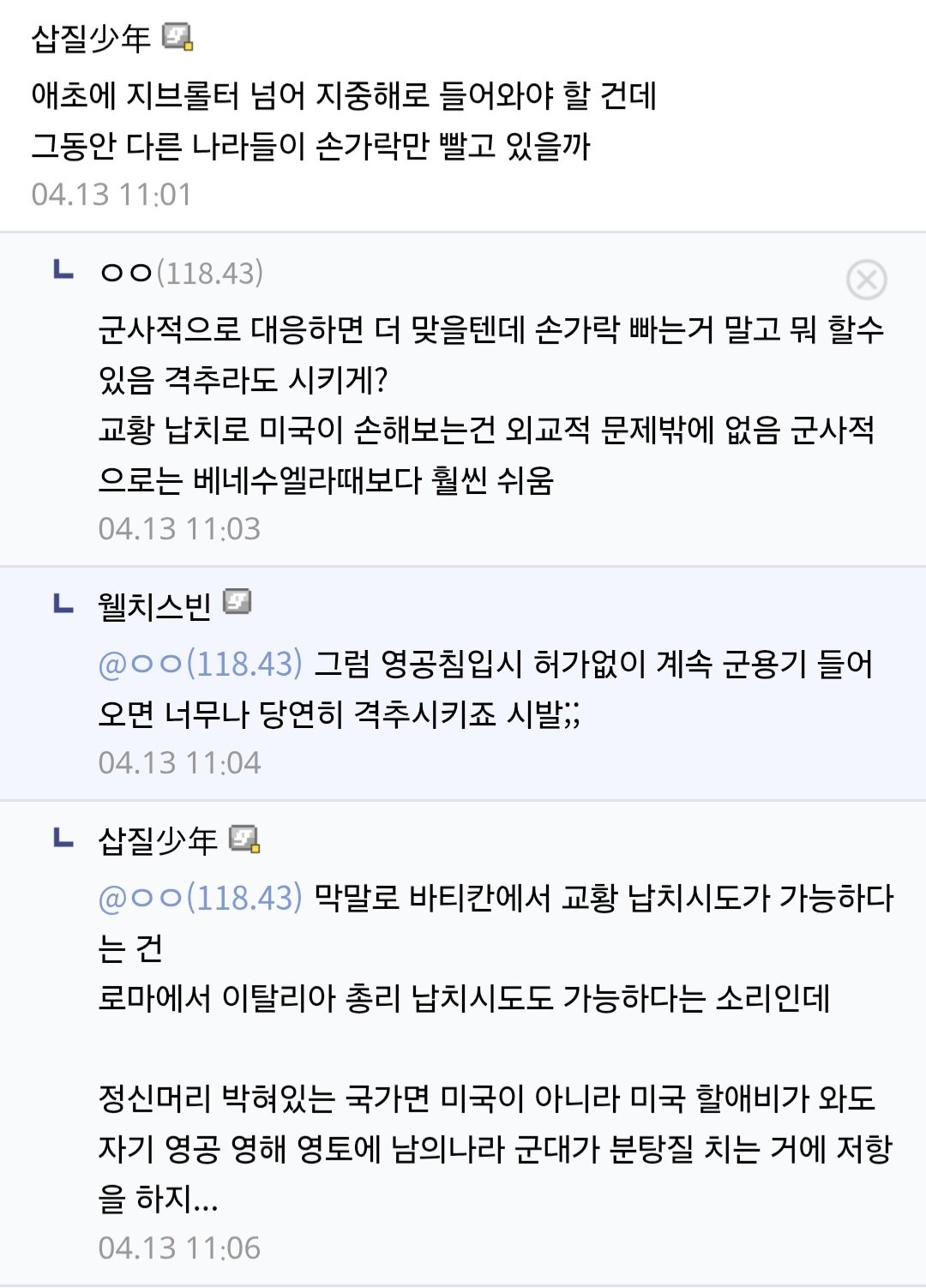Open the gallog icon beside 웰치스빈
This screenshot has width=926, height=1288.
point(238,602)
